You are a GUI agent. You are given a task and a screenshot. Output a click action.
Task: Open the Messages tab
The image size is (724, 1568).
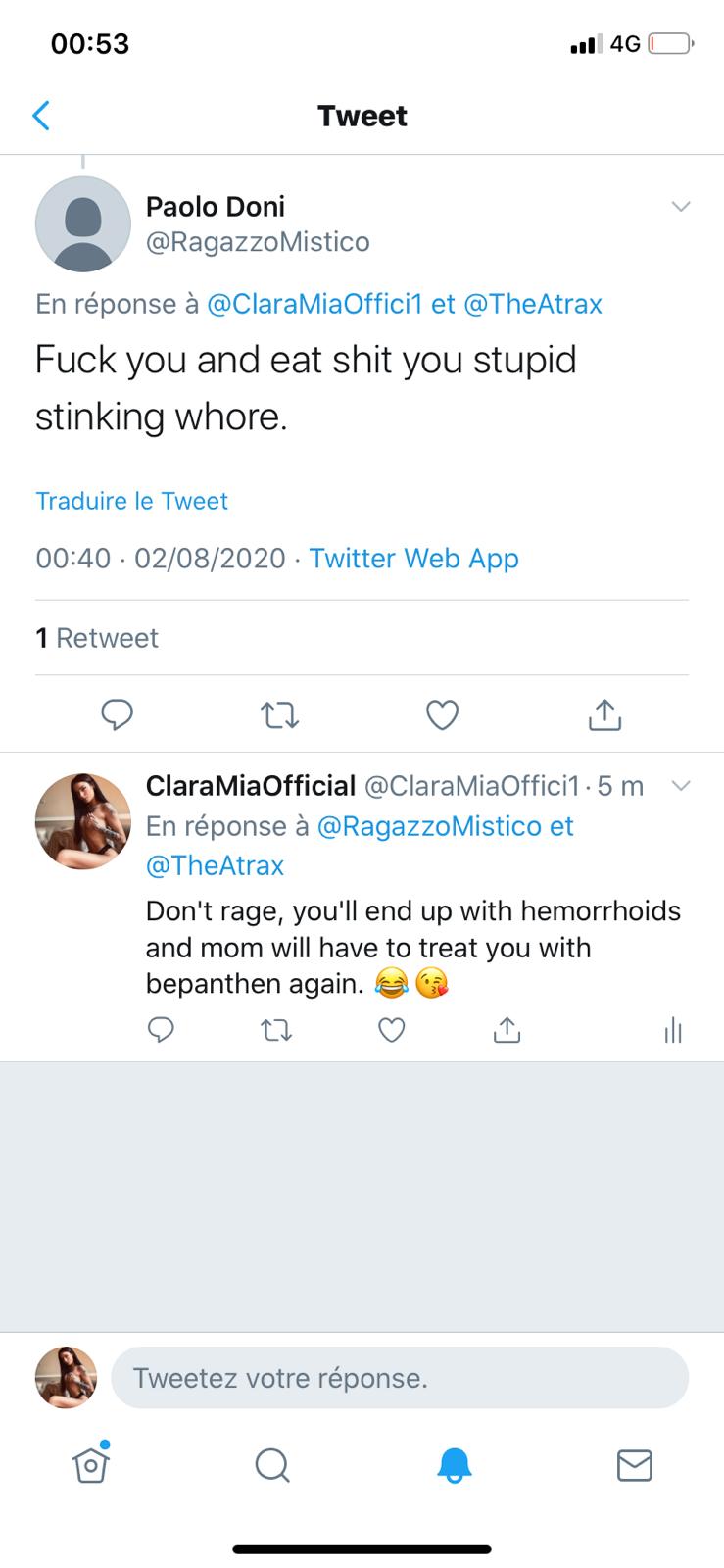(634, 1465)
